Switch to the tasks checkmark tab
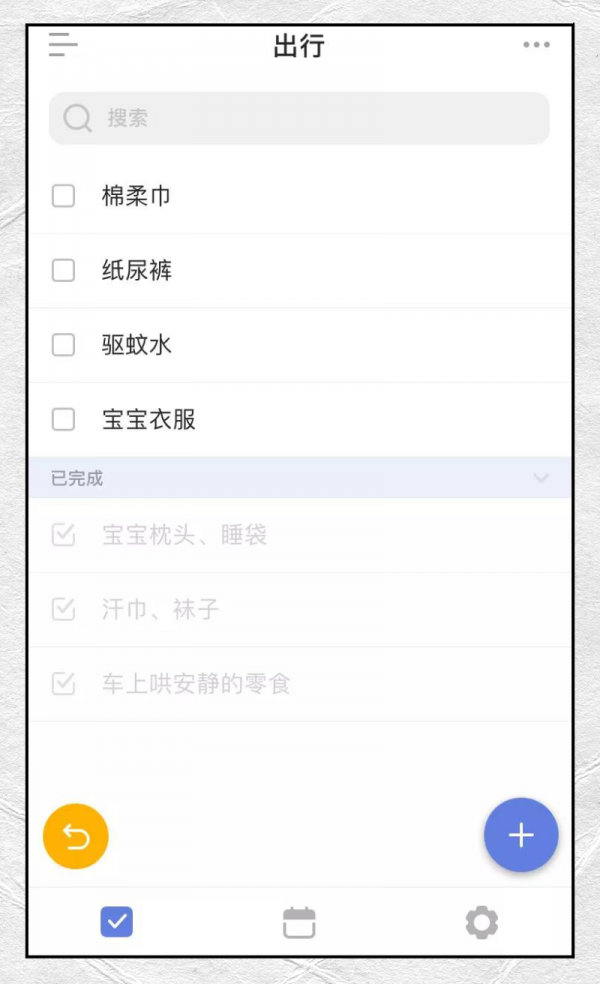The width and height of the screenshot is (600, 984). [117, 922]
